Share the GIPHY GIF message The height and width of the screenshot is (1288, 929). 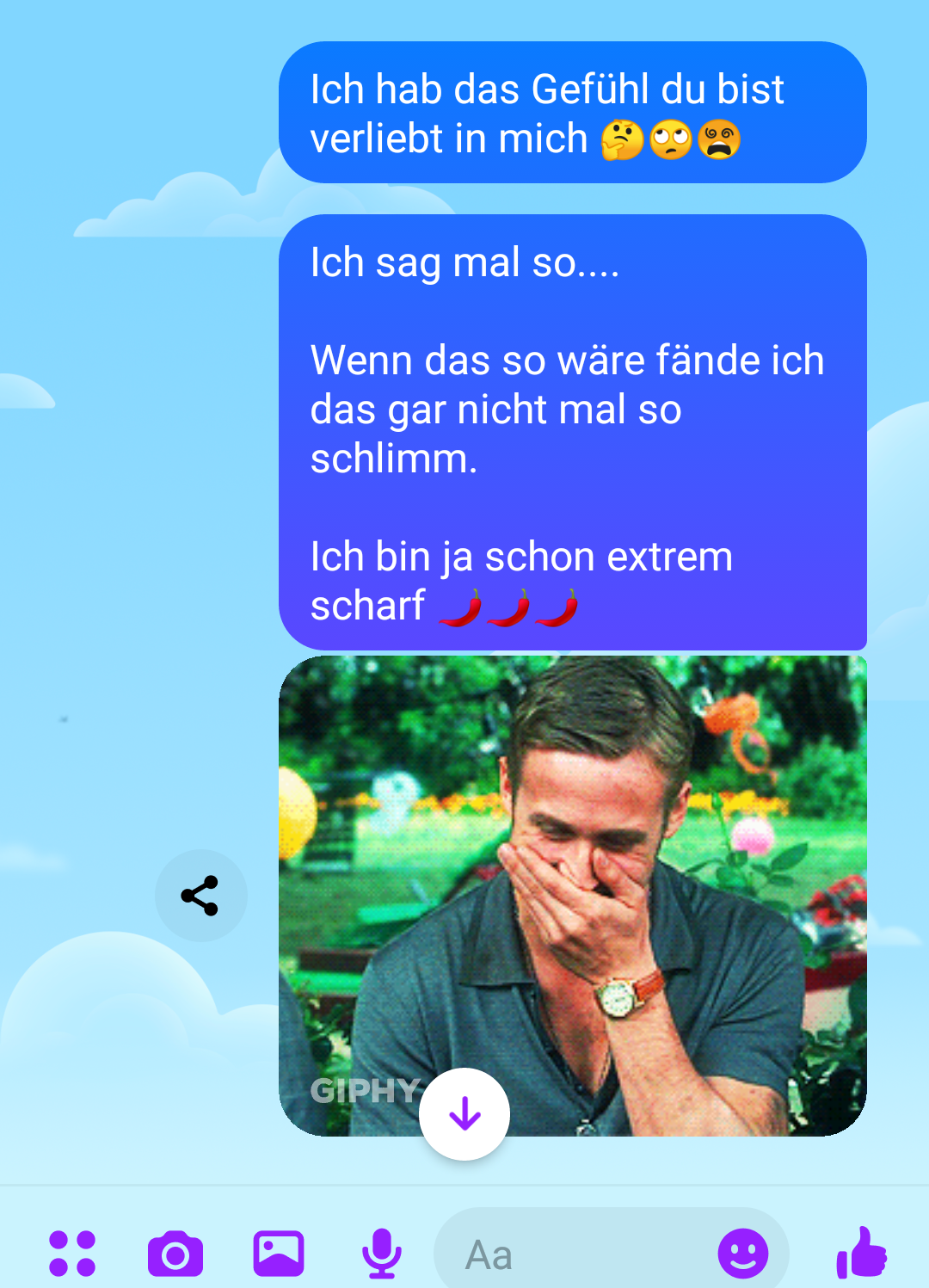tap(200, 896)
